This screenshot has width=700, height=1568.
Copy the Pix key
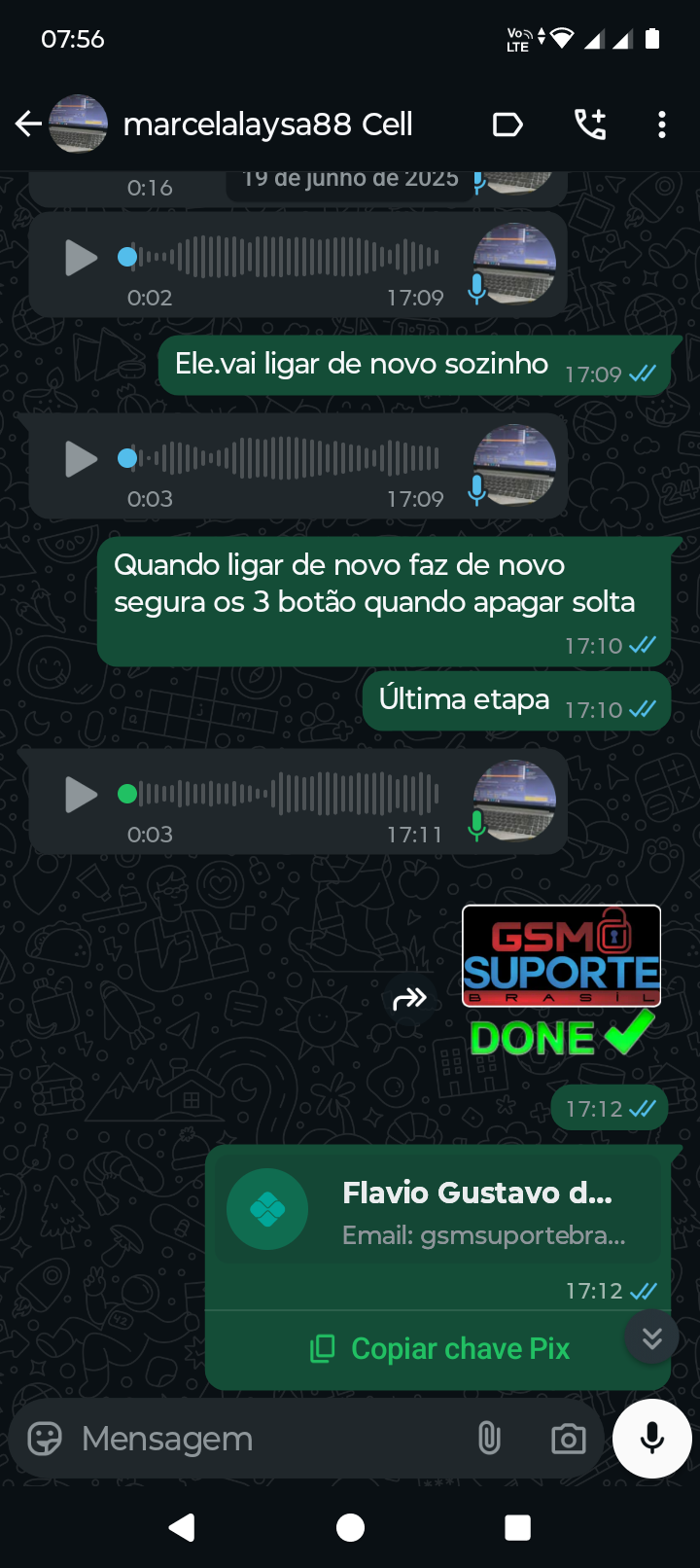click(439, 1349)
